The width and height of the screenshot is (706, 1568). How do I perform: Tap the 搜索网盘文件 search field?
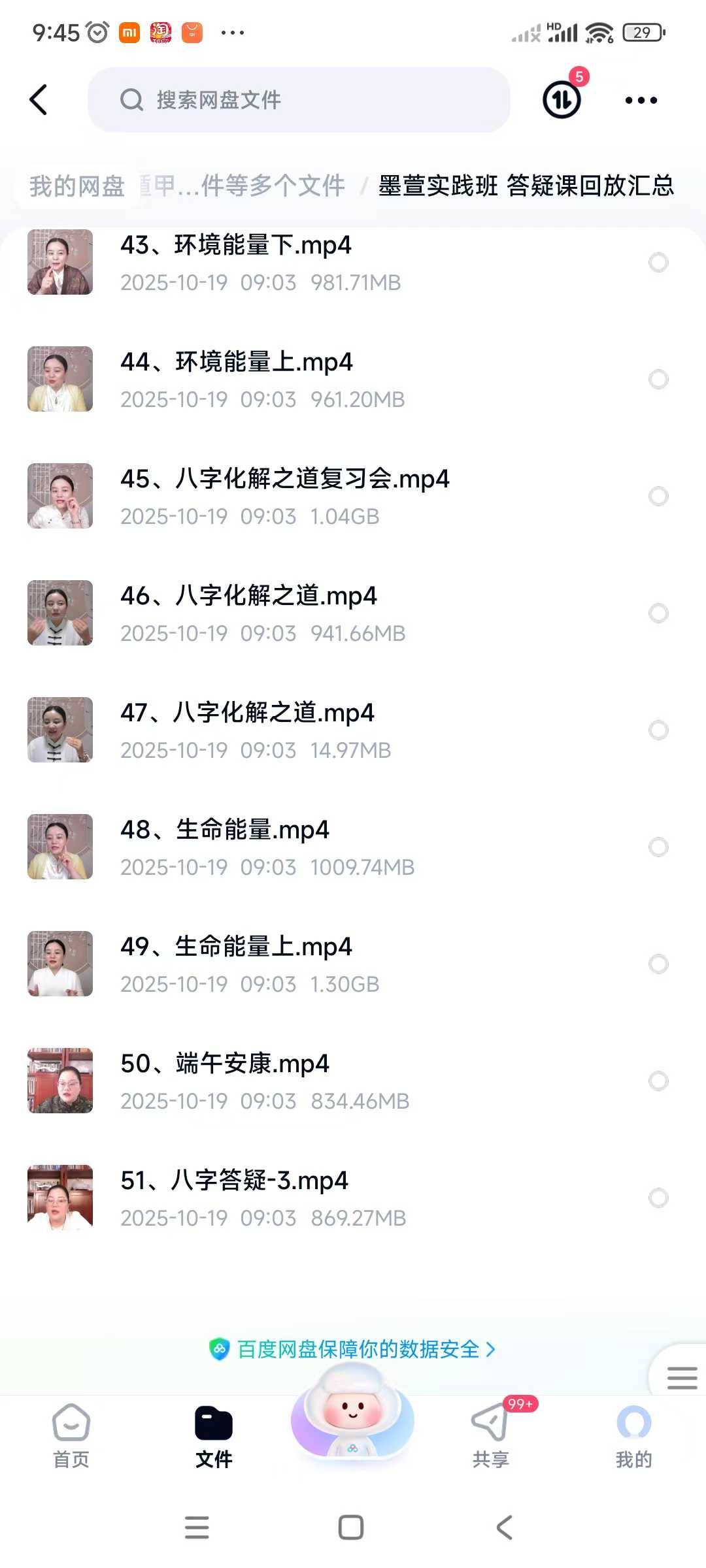(x=299, y=100)
